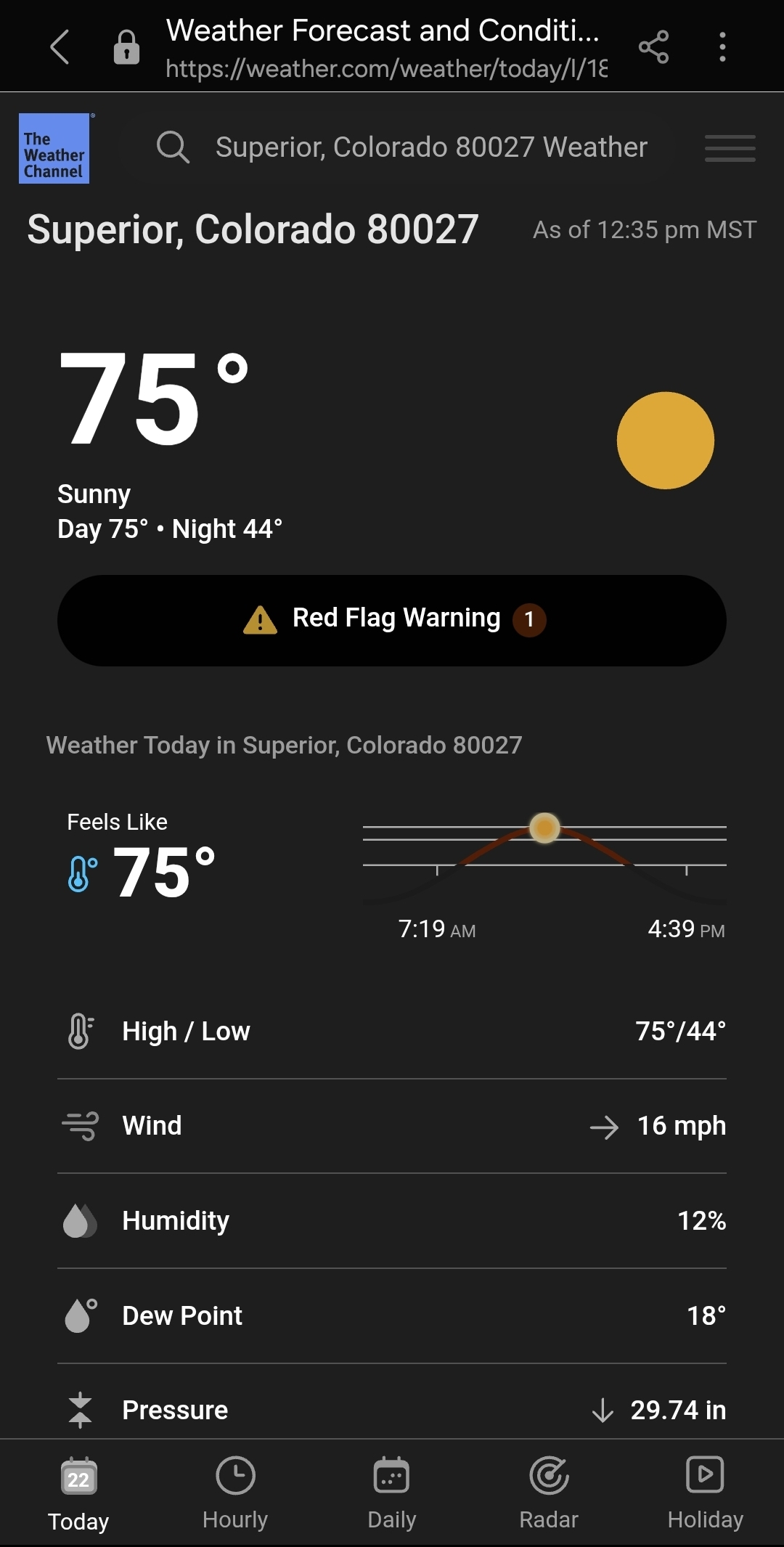Tap The Weather Channel home logo
The image size is (784, 1547).
54,149
